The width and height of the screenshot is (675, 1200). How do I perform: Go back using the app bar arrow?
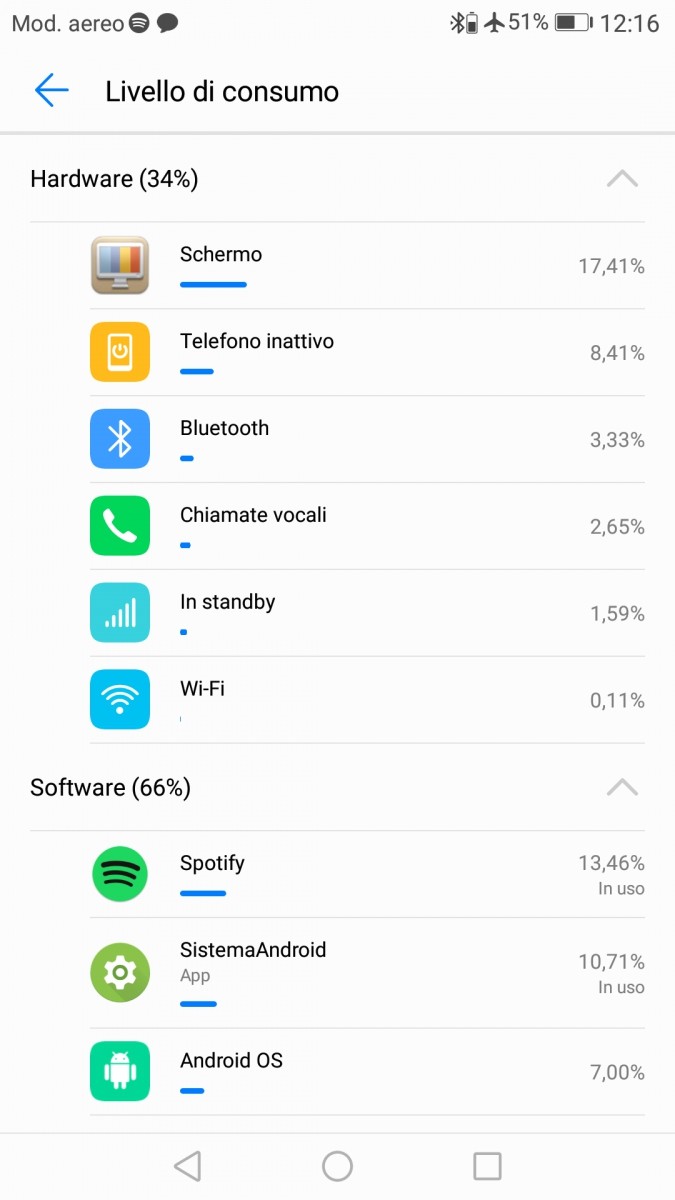pos(51,91)
